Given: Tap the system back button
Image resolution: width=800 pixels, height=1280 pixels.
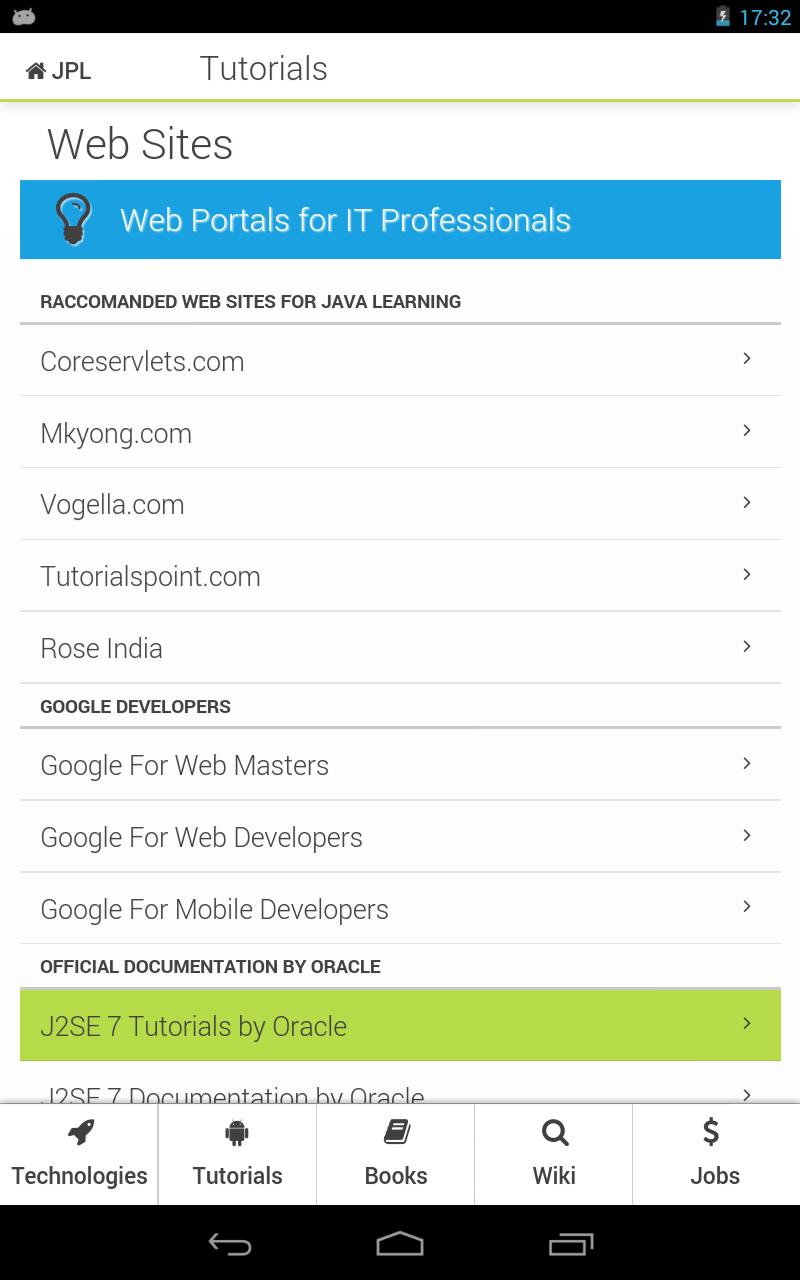Looking at the screenshot, I should 229,1243.
